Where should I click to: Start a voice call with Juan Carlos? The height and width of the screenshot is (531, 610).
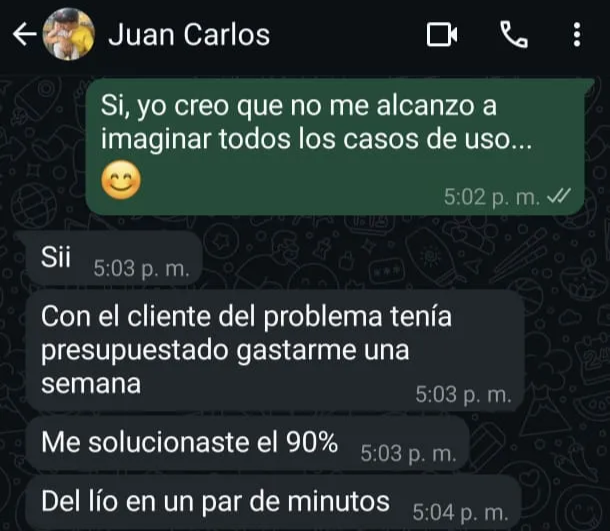tap(513, 36)
